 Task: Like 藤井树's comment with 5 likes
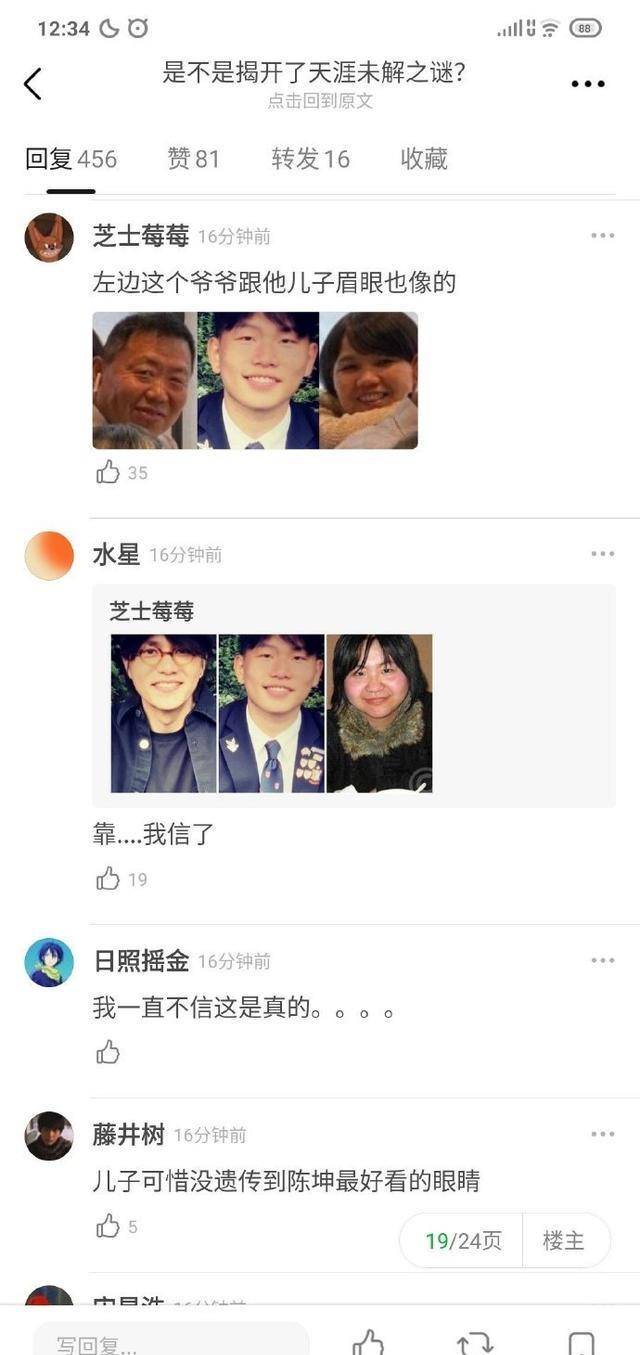click(117, 1227)
